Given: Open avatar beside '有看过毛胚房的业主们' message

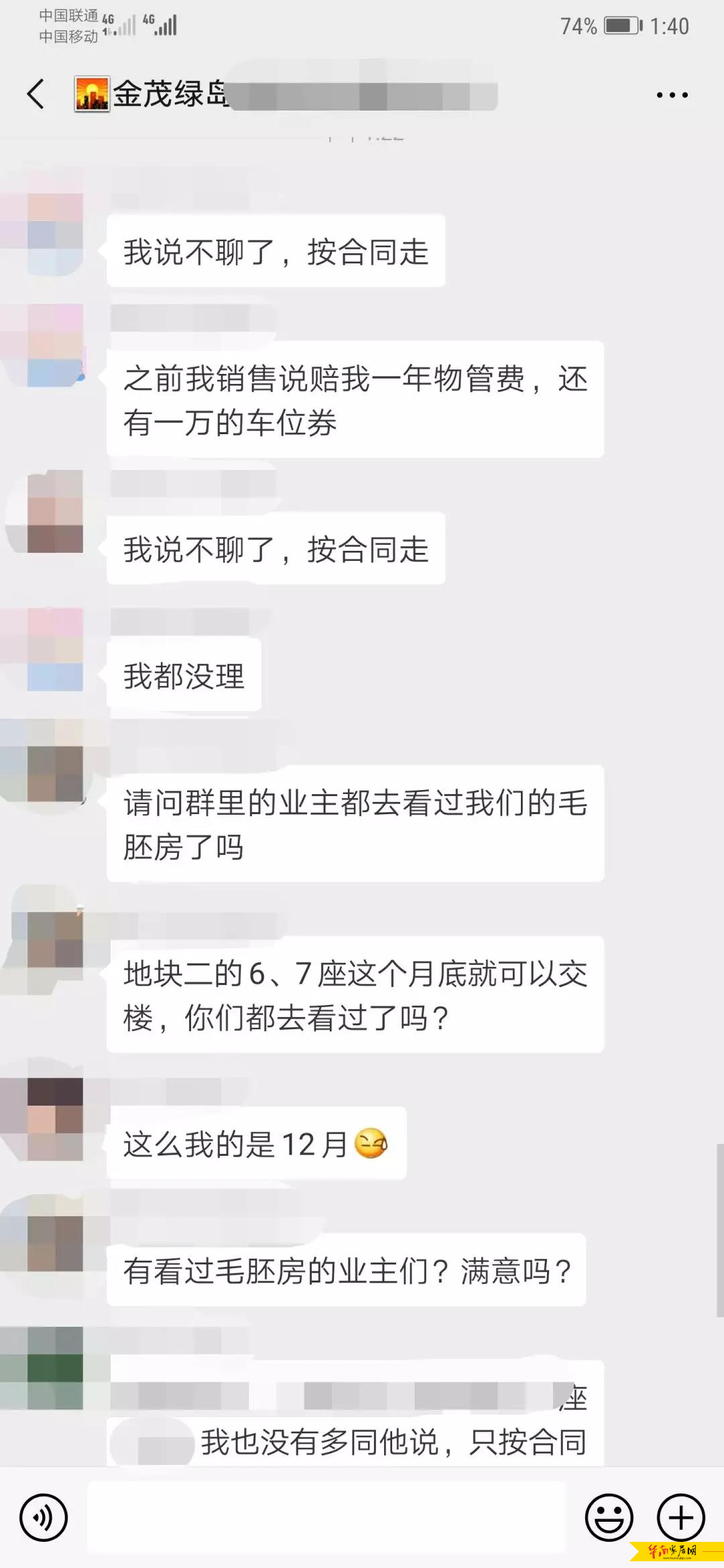Looking at the screenshot, I should point(55,1244).
